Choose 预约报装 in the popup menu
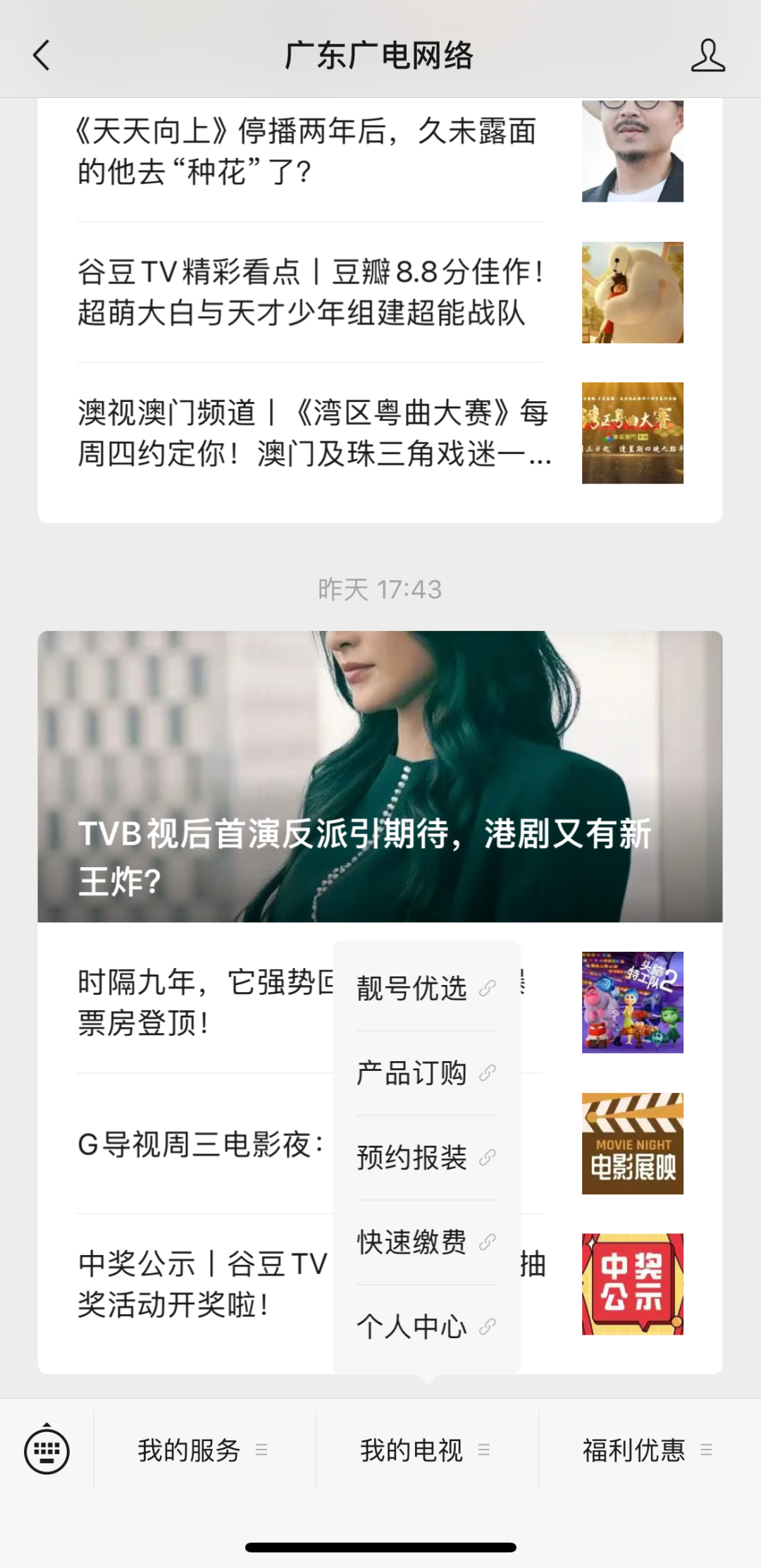The image size is (761, 1568). 410,1158
